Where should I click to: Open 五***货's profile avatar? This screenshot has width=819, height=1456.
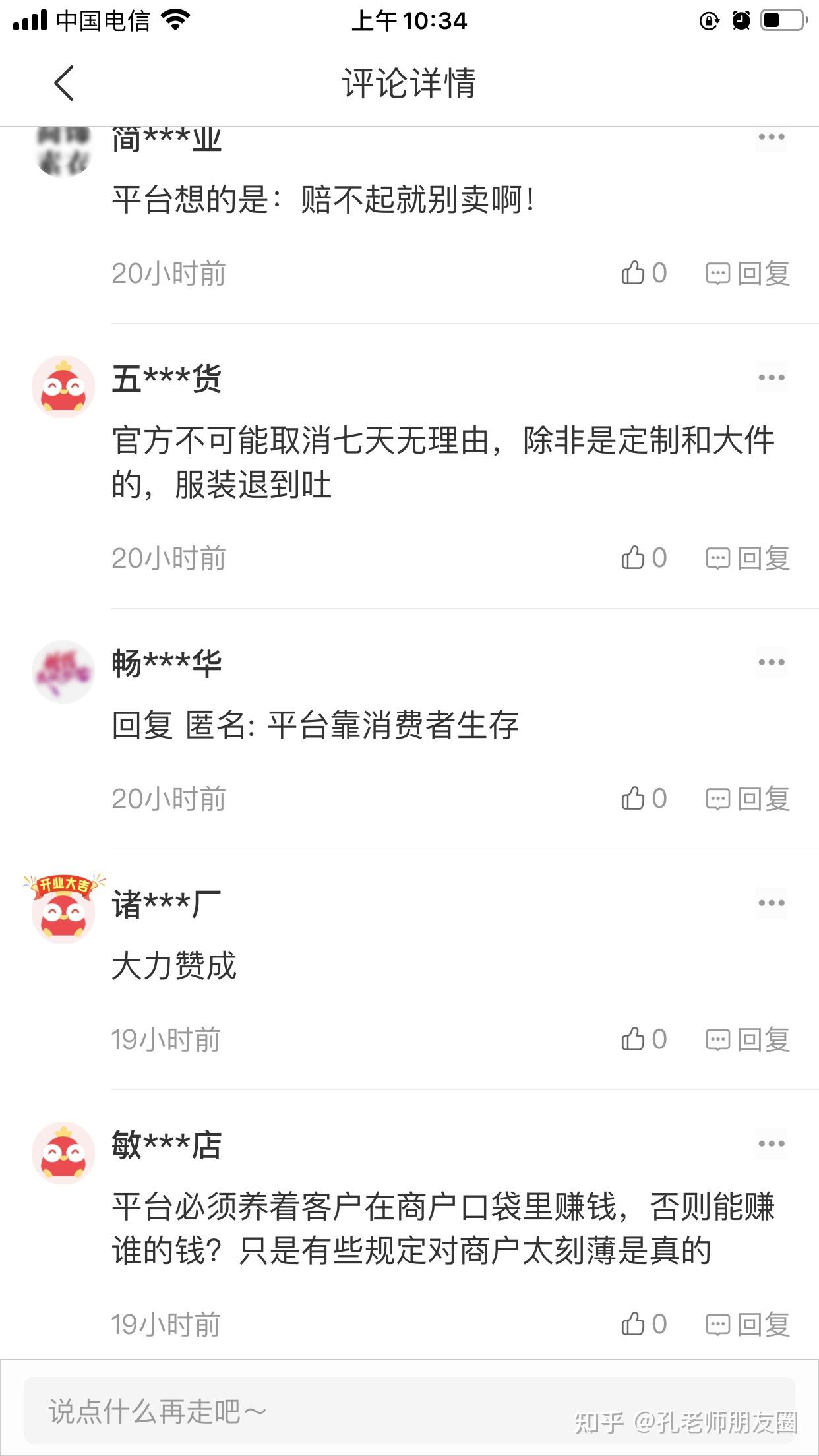coord(63,387)
